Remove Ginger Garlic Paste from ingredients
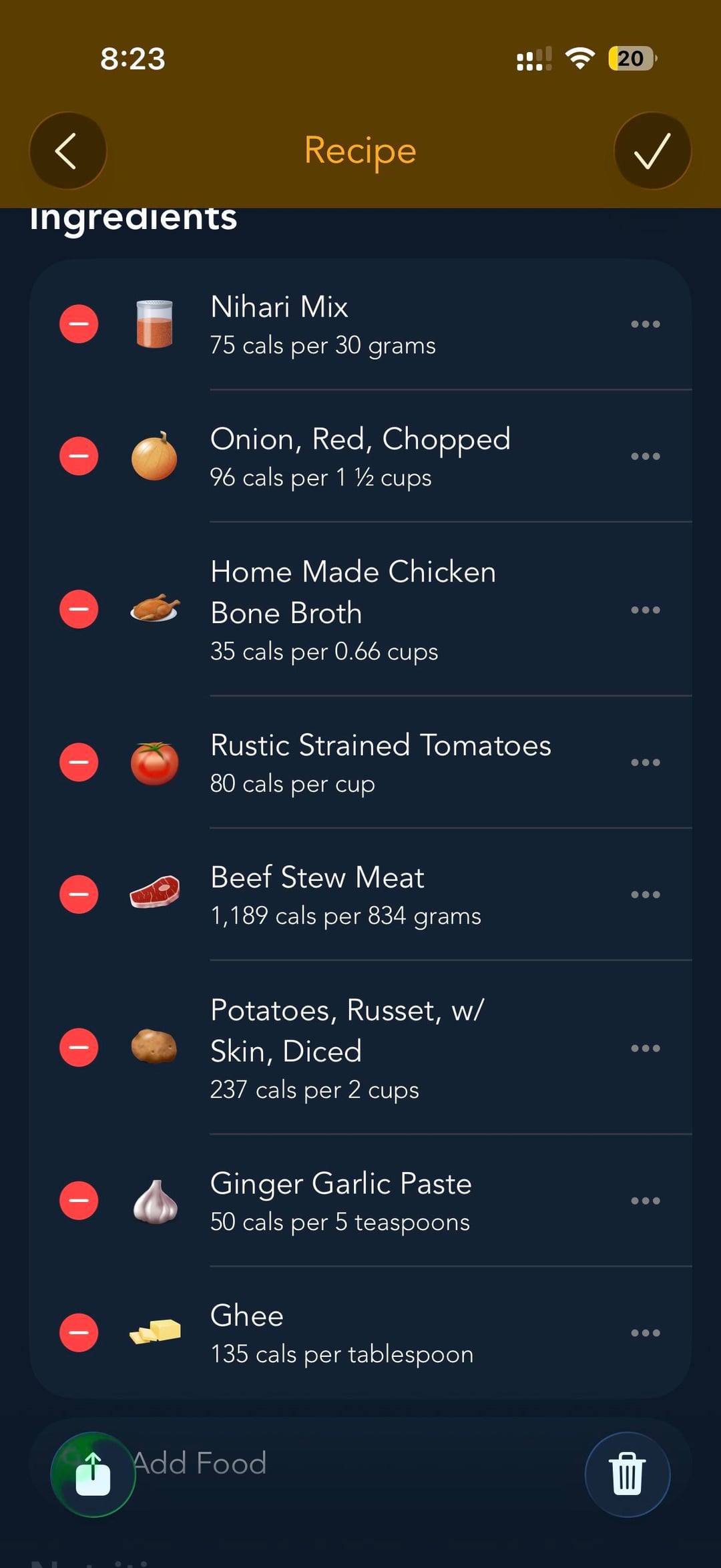The width and height of the screenshot is (721, 1568). click(x=79, y=1200)
